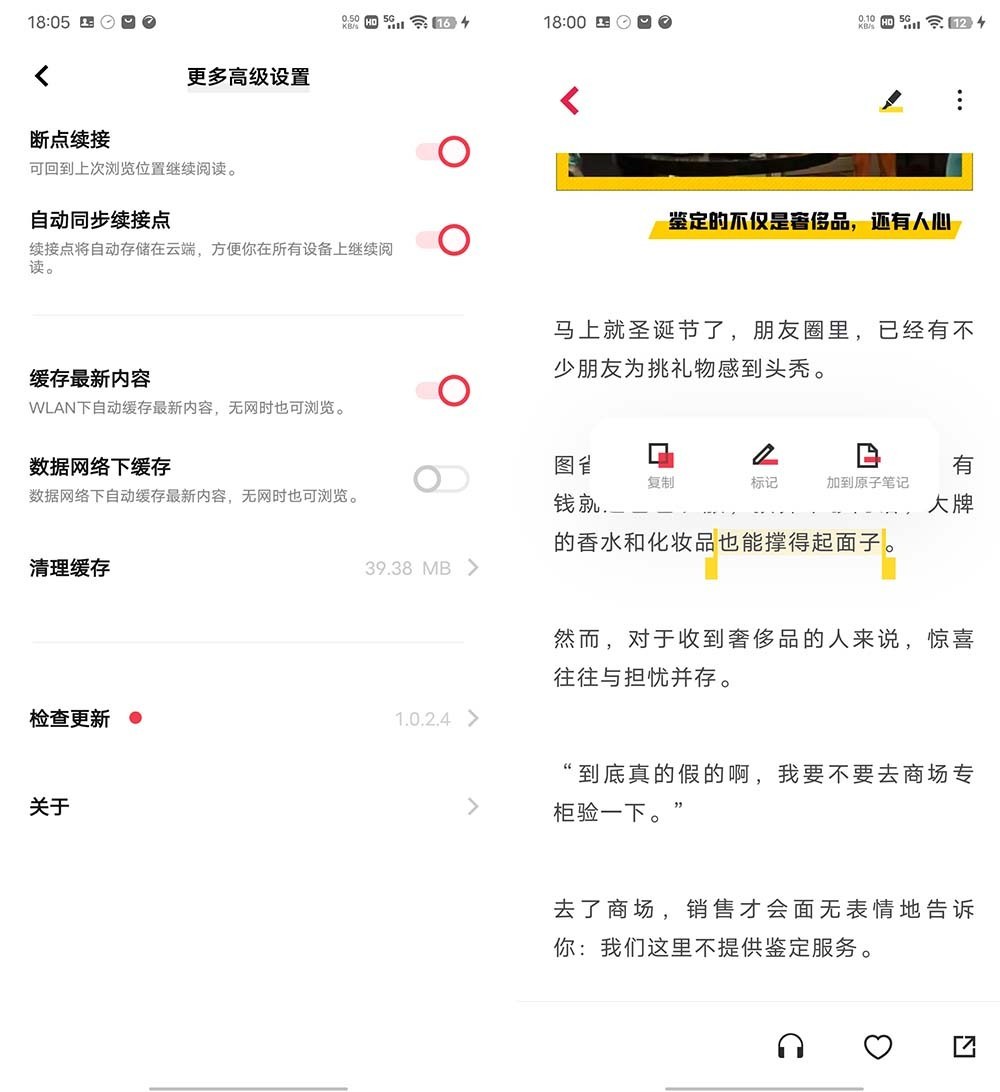
Task: Open the 关于 row
Action: coord(253,806)
